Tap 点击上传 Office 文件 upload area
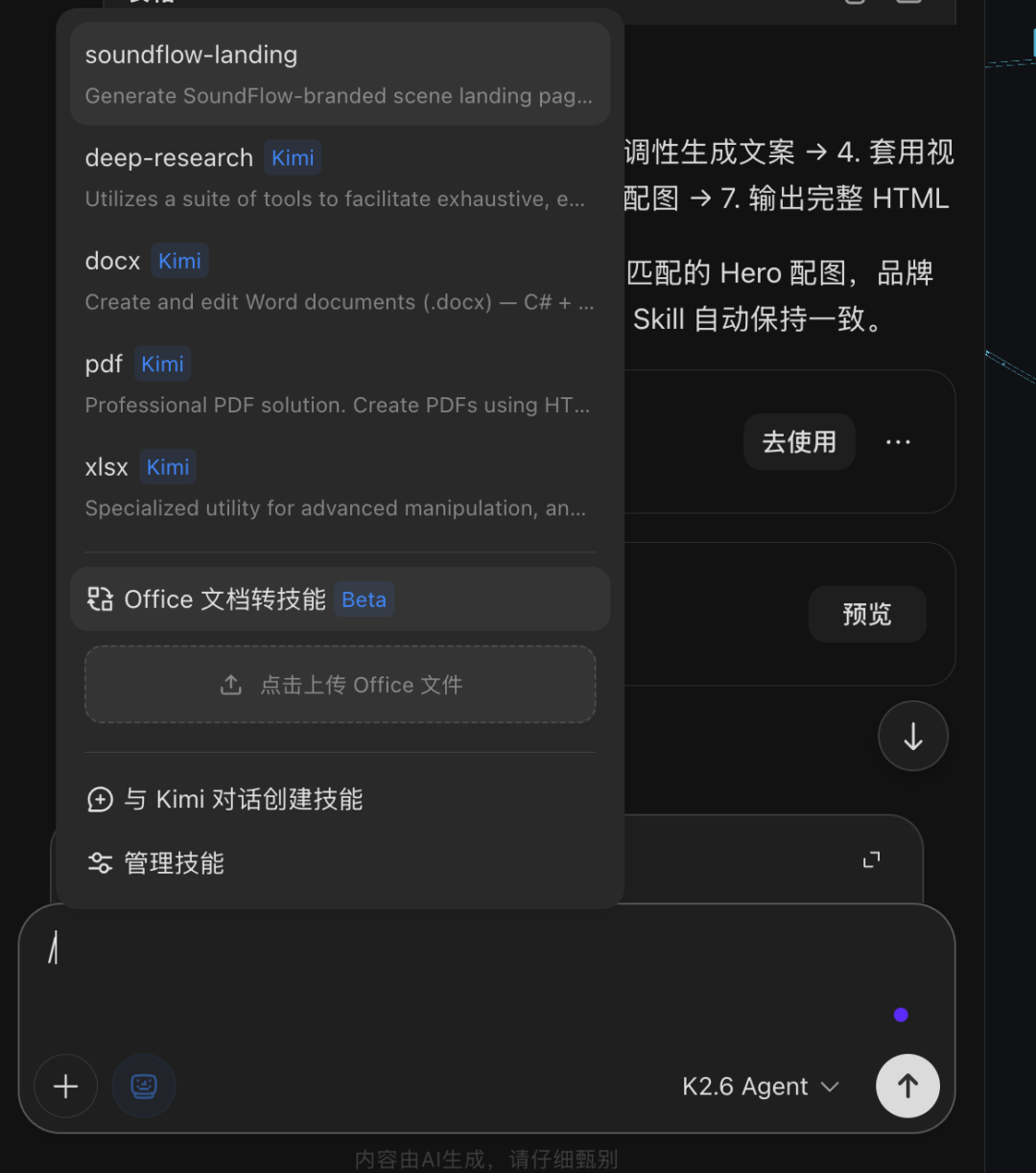Image resolution: width=1036 pixels, height=1173 pixels. pyautogui.click(x=340, y=685)
